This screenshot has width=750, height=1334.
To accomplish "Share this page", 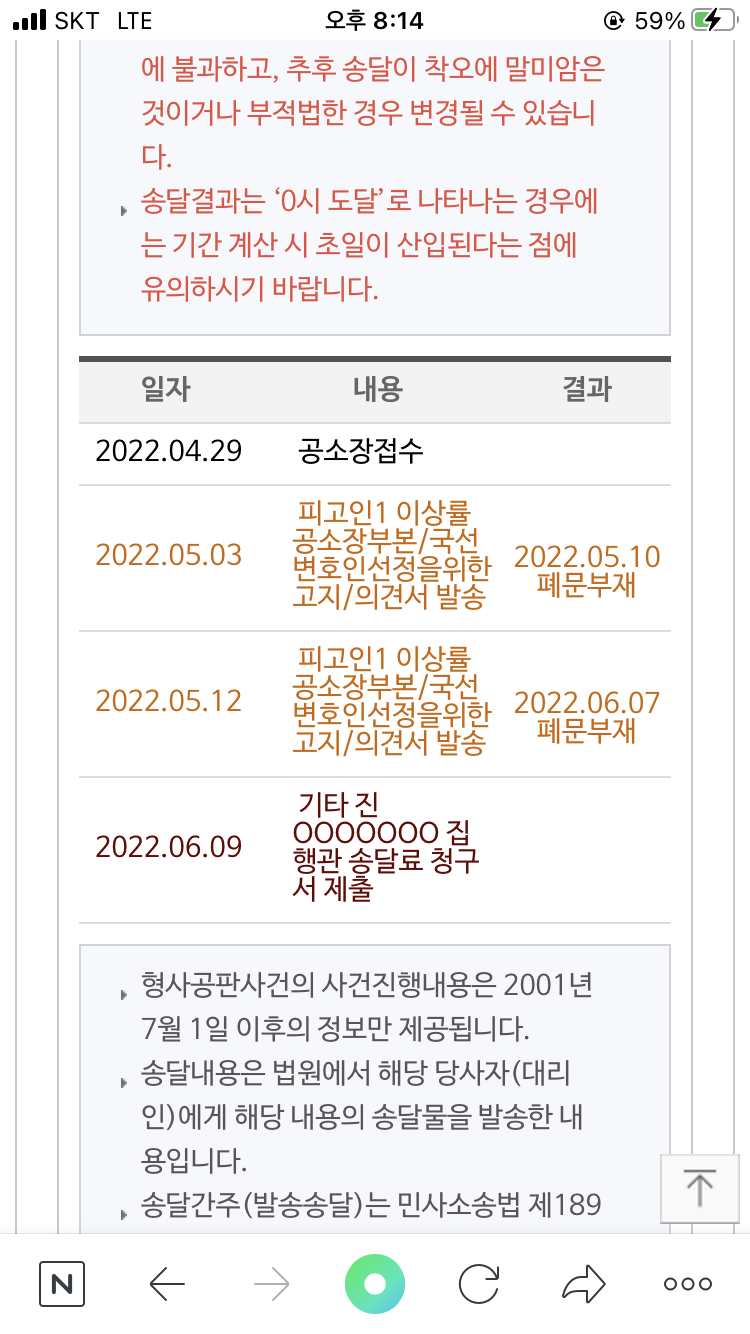I will 584,1284.
